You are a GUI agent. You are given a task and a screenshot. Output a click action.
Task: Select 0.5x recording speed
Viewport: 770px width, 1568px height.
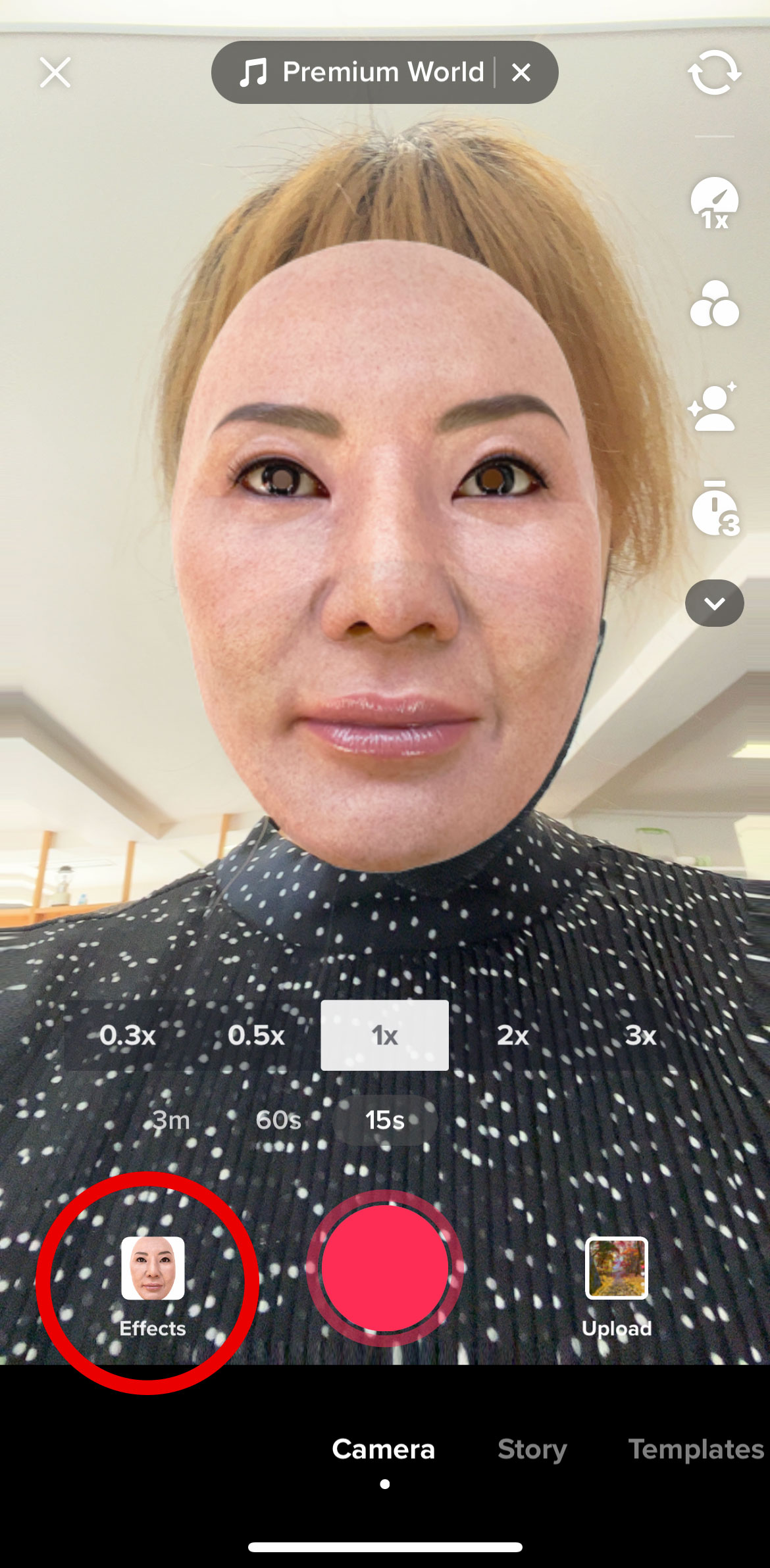tap(256, 1036)
